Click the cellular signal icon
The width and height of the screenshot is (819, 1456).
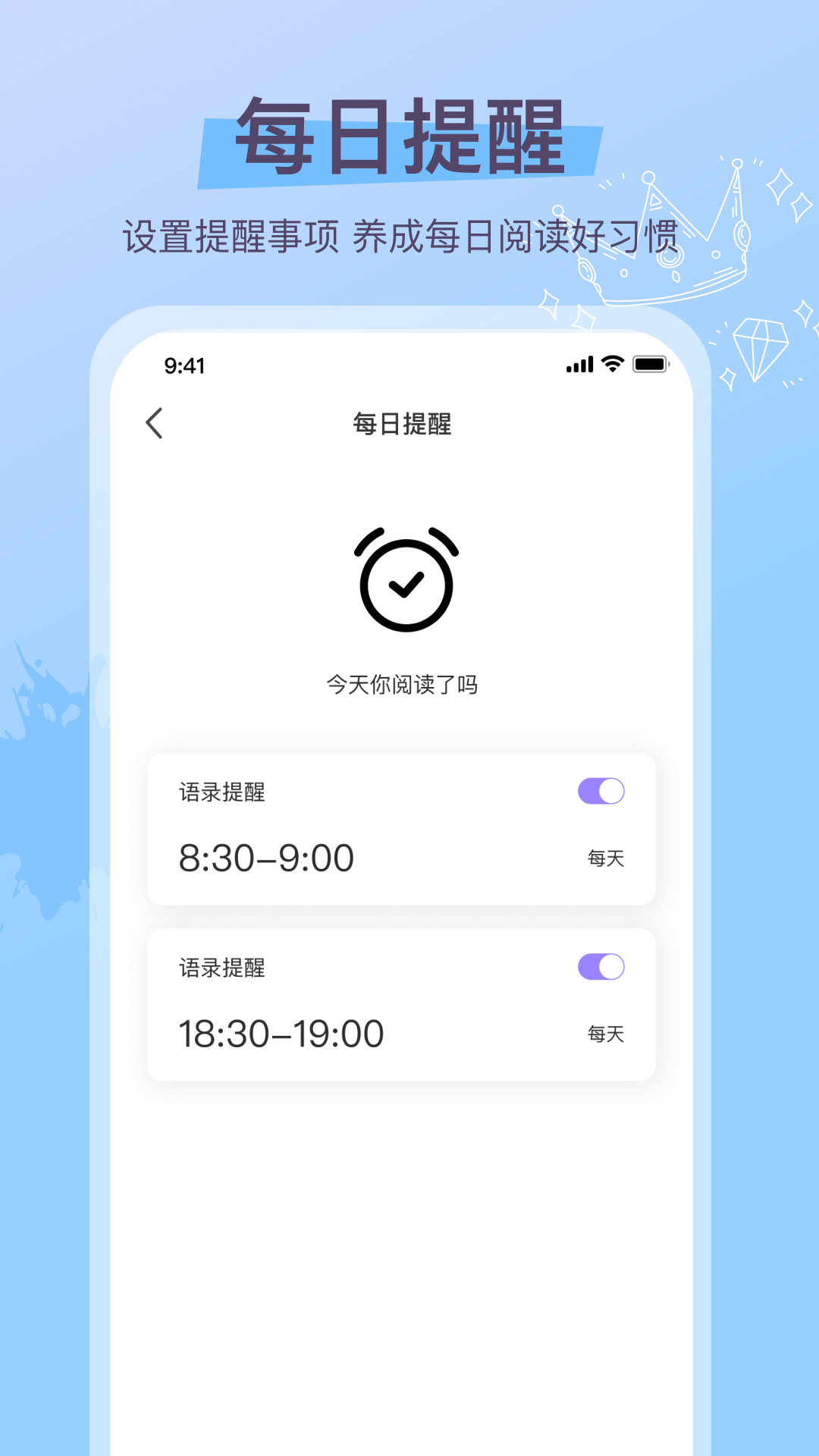580,365
